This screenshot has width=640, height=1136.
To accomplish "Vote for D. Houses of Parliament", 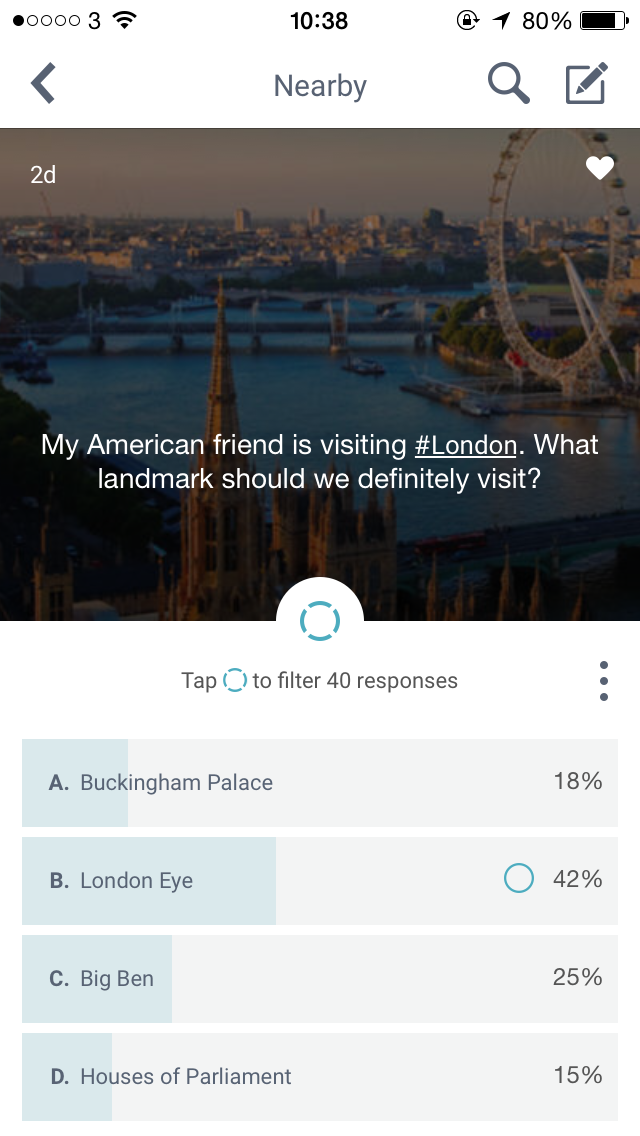I will [x=320, y=1077].
